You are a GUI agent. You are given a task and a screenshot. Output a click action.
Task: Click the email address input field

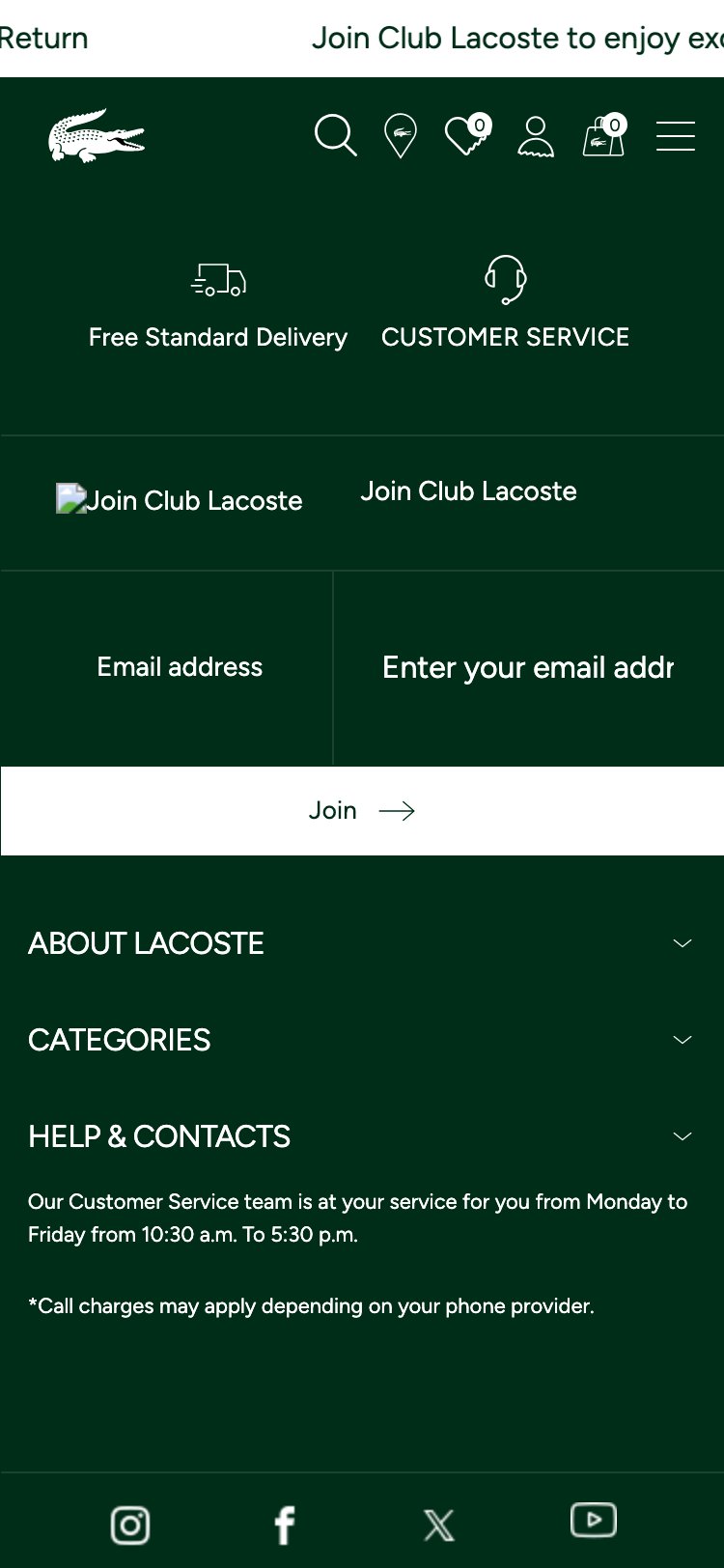click(529, 666)
